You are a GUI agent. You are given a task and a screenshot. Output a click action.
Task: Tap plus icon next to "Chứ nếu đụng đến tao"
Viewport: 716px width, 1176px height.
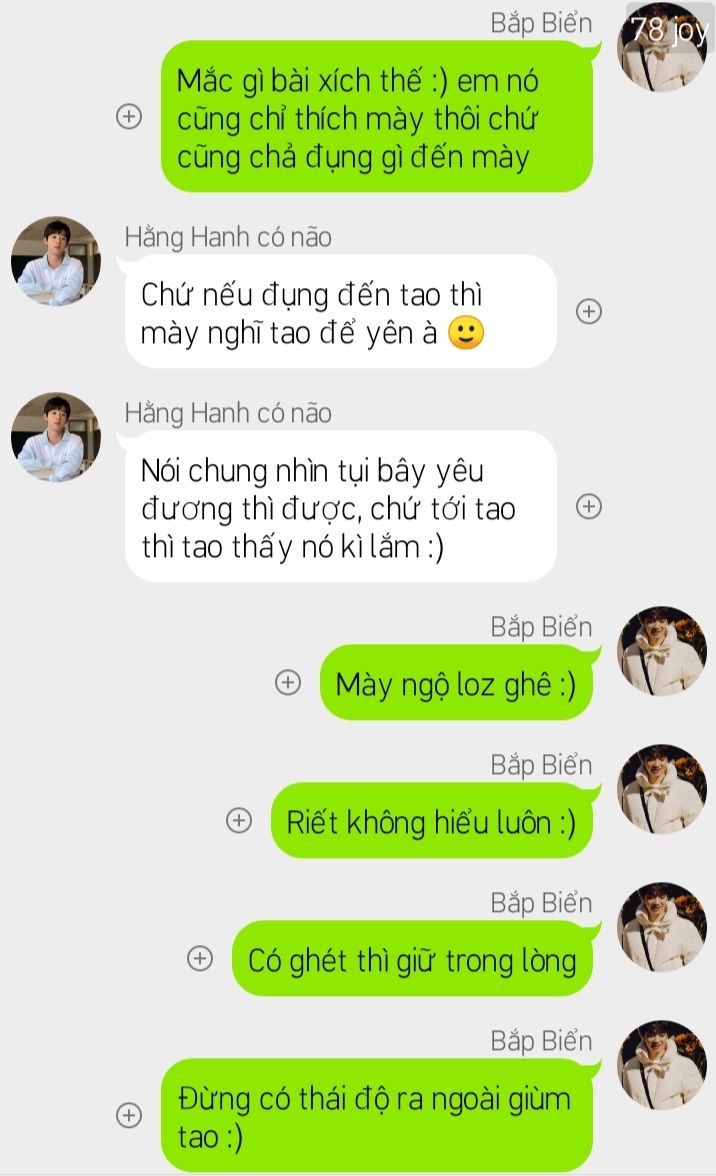point(590,311)
